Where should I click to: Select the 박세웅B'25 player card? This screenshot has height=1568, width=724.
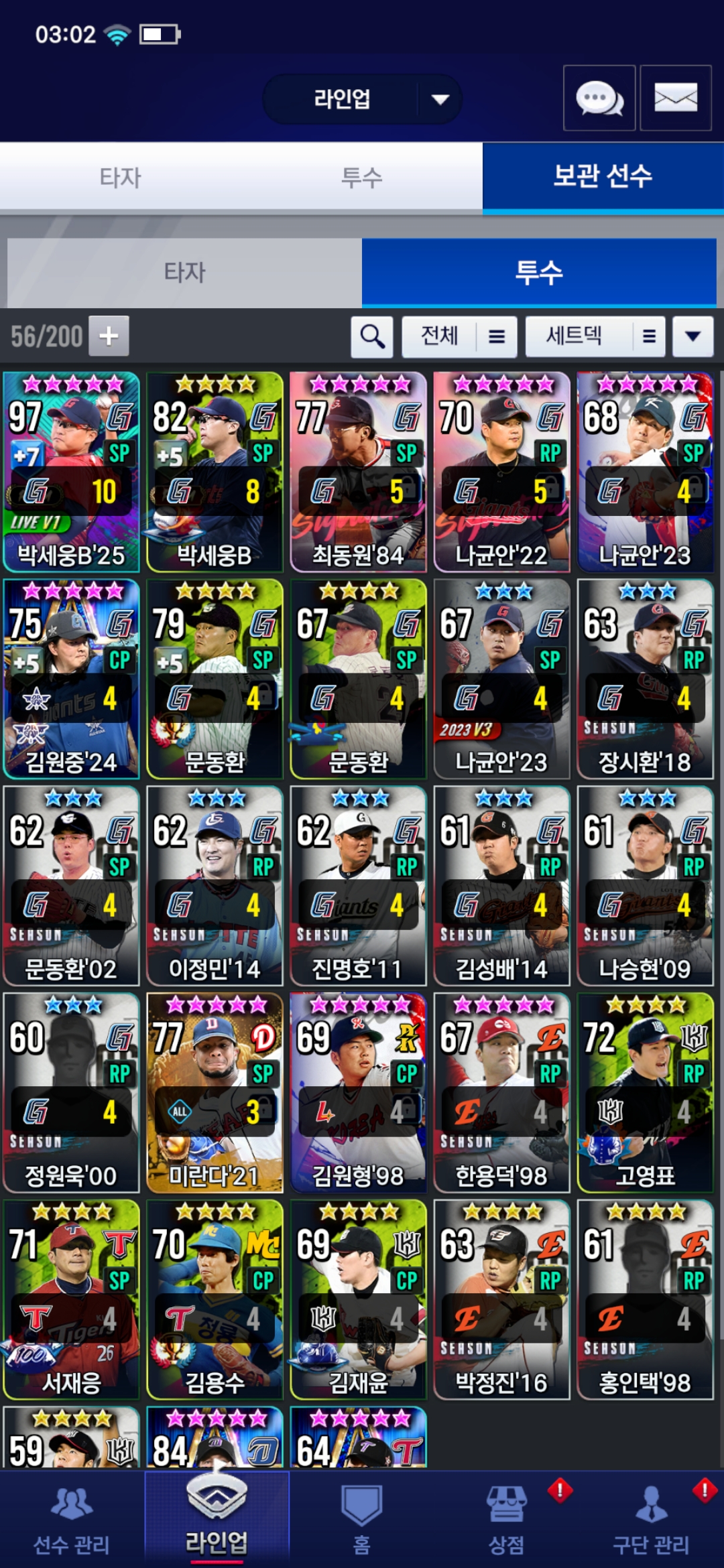pos(72,472)
